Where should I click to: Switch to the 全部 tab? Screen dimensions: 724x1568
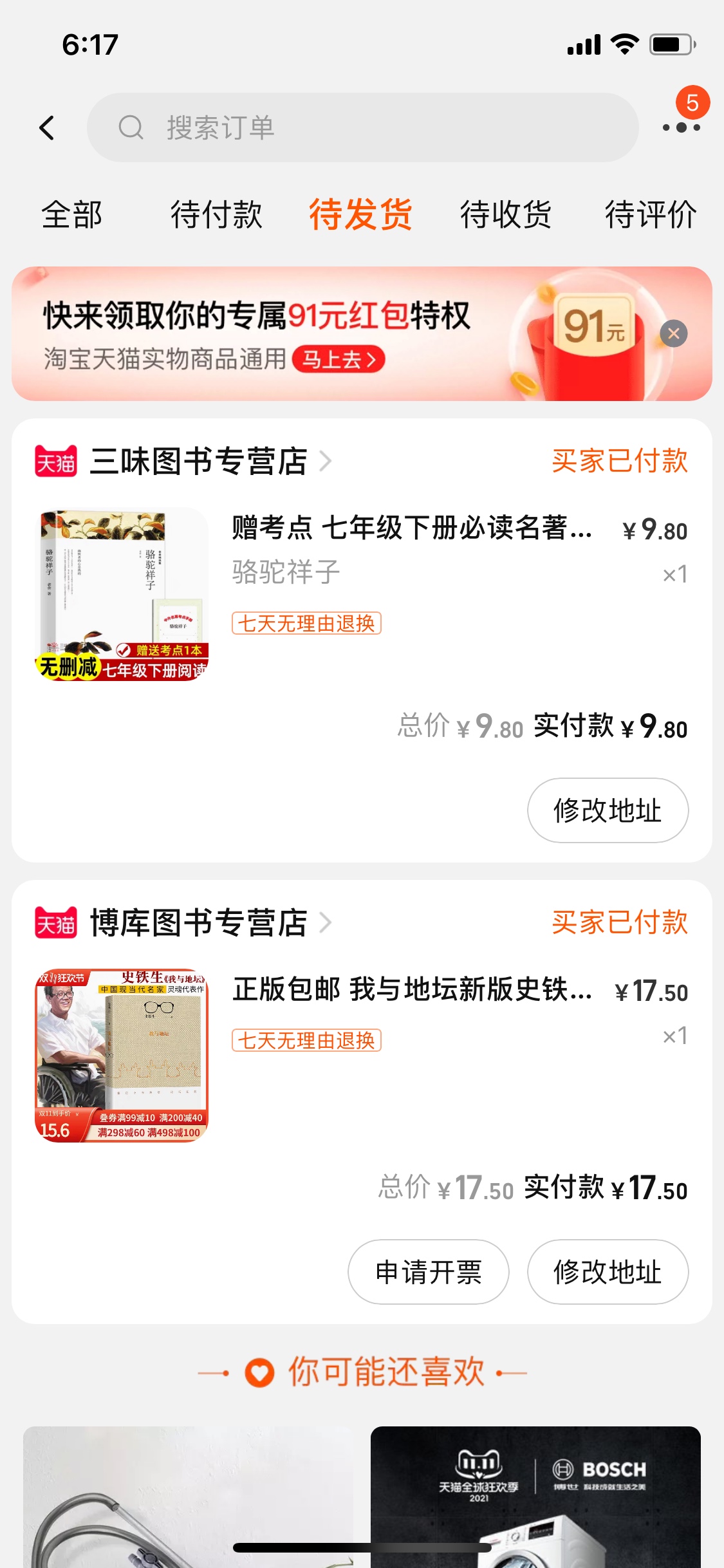click(x=72, y=214)
